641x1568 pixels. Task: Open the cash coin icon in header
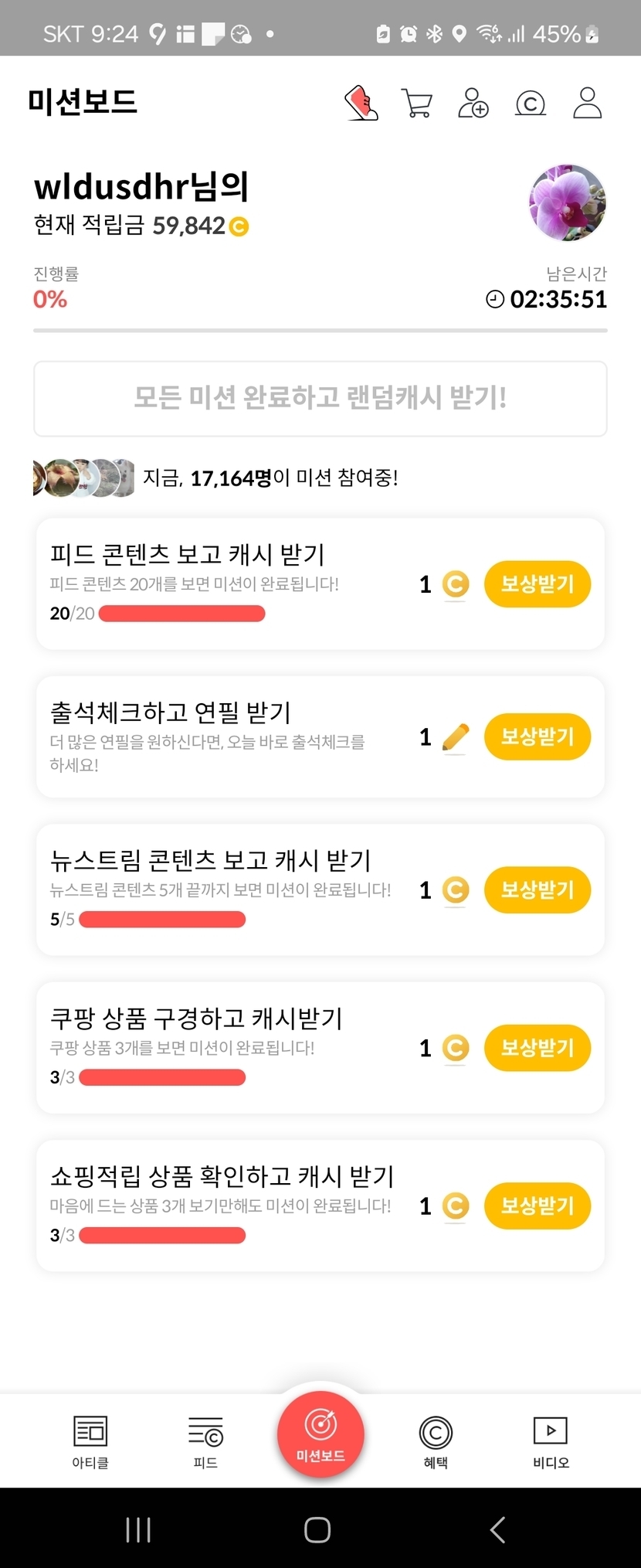tap(531, 103)
